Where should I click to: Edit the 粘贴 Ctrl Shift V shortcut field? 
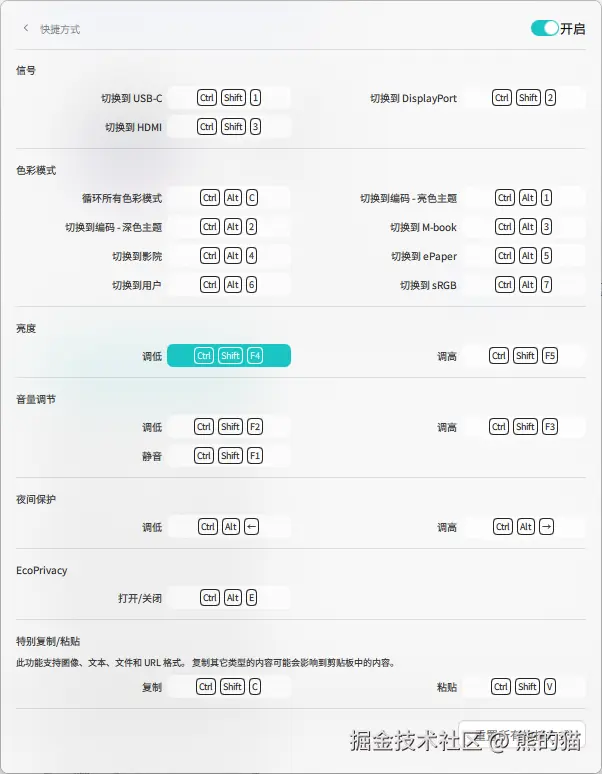pos(524,687)
